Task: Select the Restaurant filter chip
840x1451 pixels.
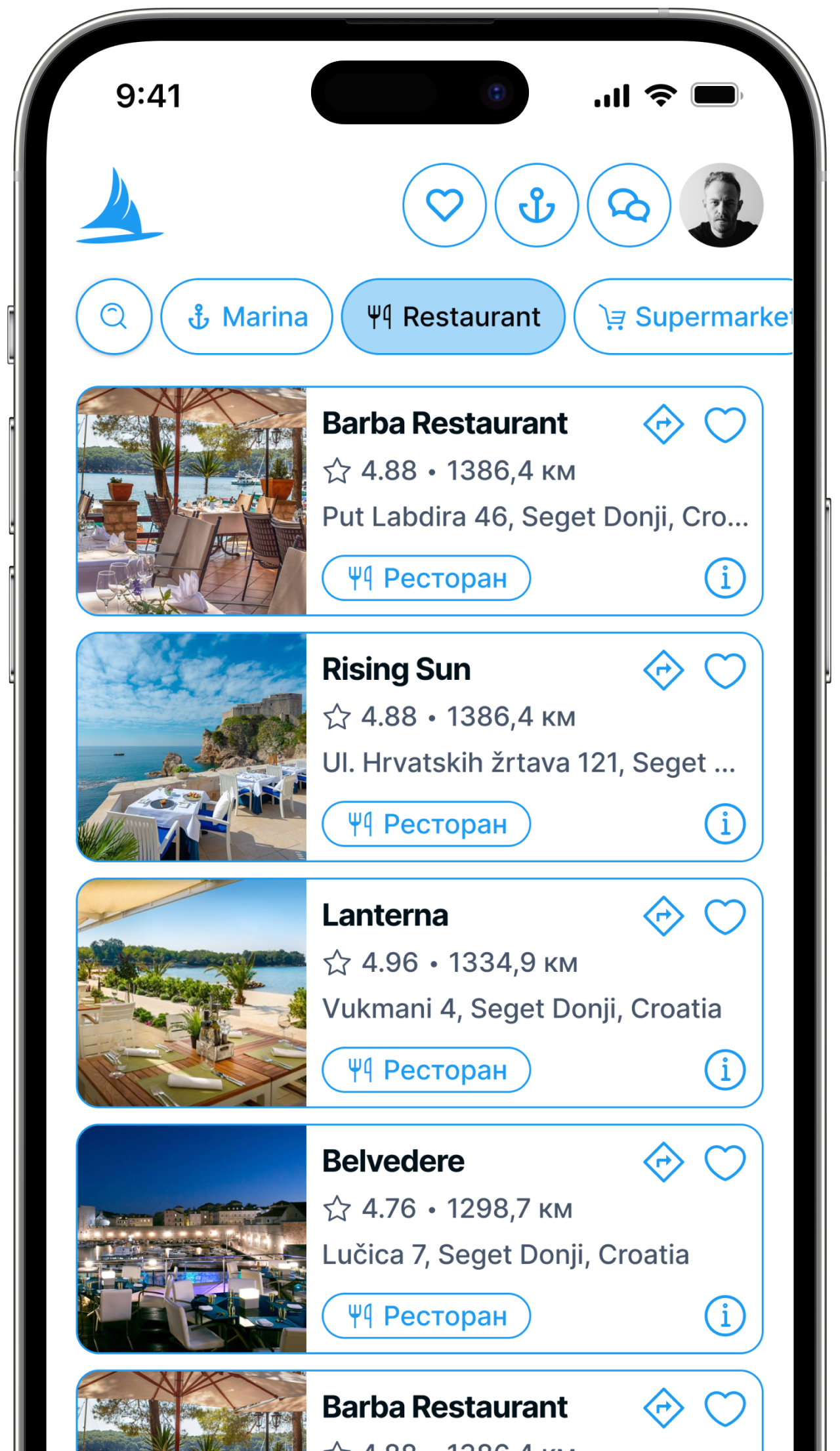Action: pos(453,316)
